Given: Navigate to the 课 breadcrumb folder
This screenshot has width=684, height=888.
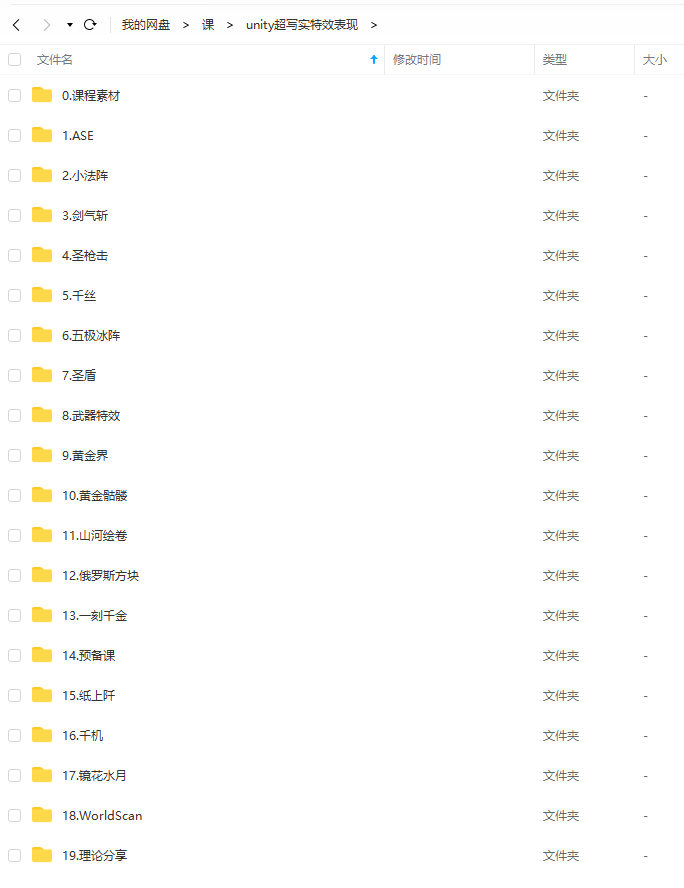Looking at the screenshot, I should coord(208,24).
